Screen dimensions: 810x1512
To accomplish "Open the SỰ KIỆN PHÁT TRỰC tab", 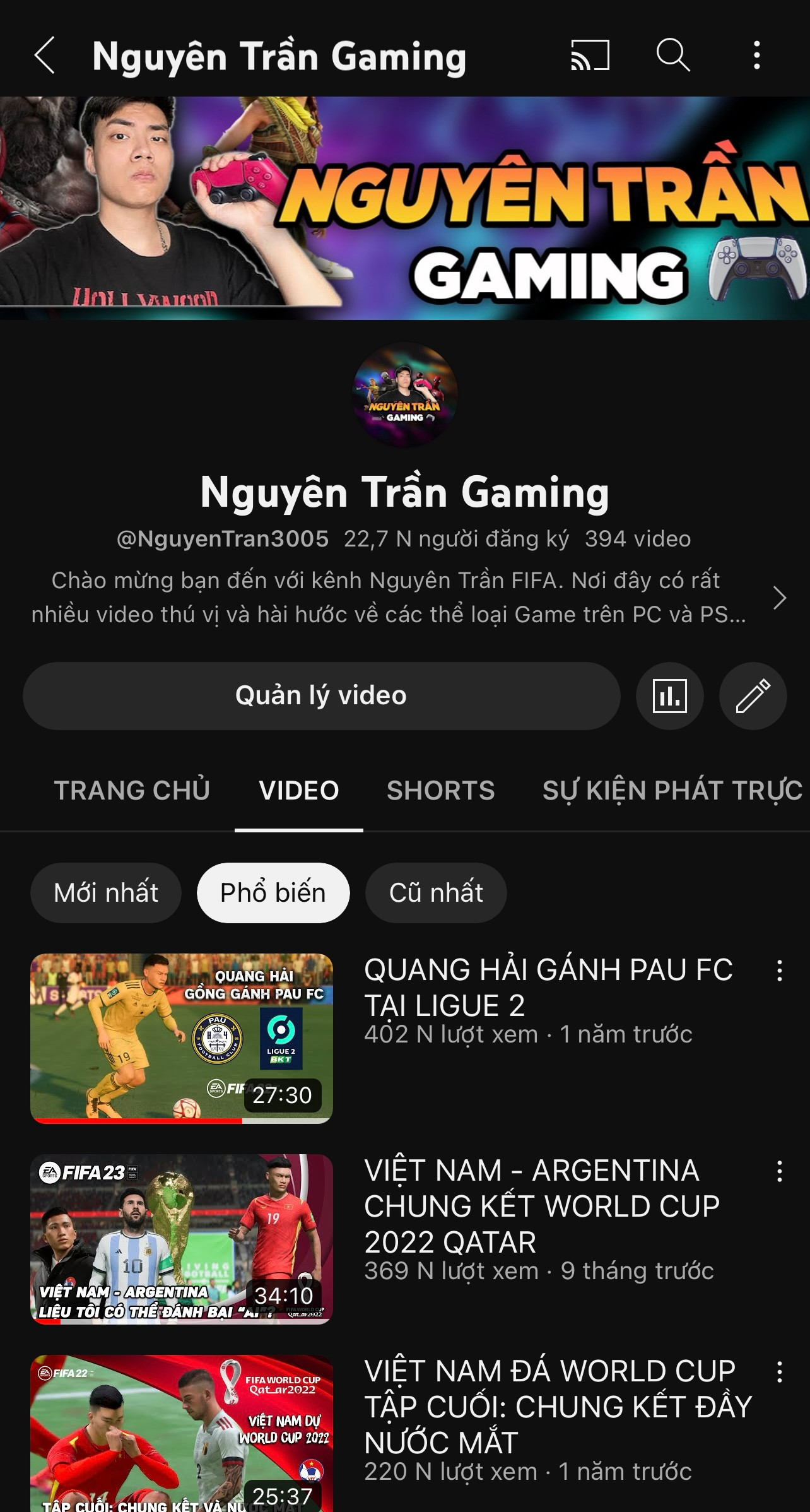I will pos(672,791).
